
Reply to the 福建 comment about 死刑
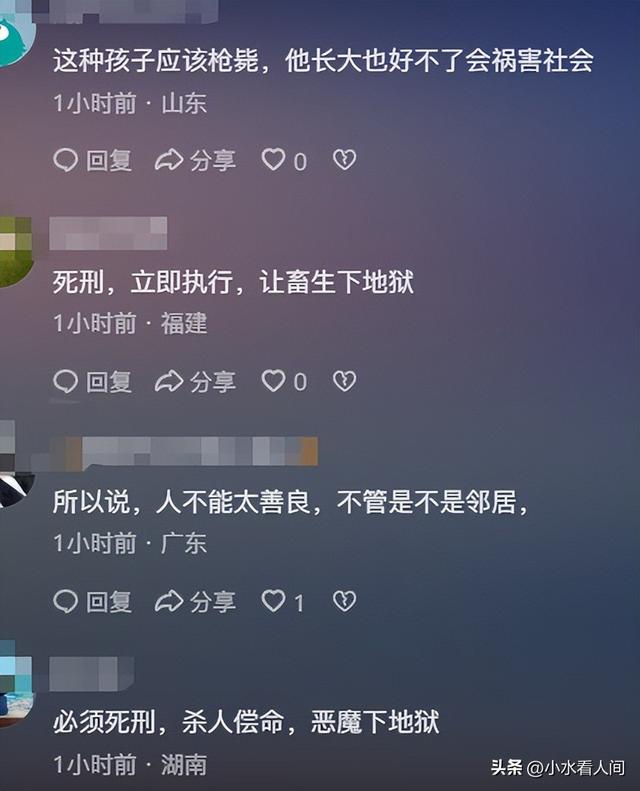92,381
